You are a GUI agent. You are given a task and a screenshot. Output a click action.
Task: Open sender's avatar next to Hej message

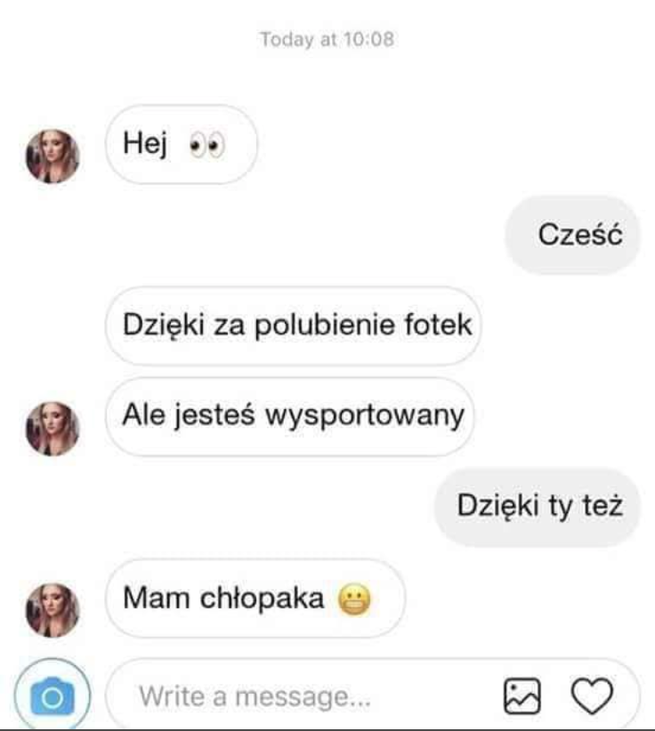(x=52, y=156)
